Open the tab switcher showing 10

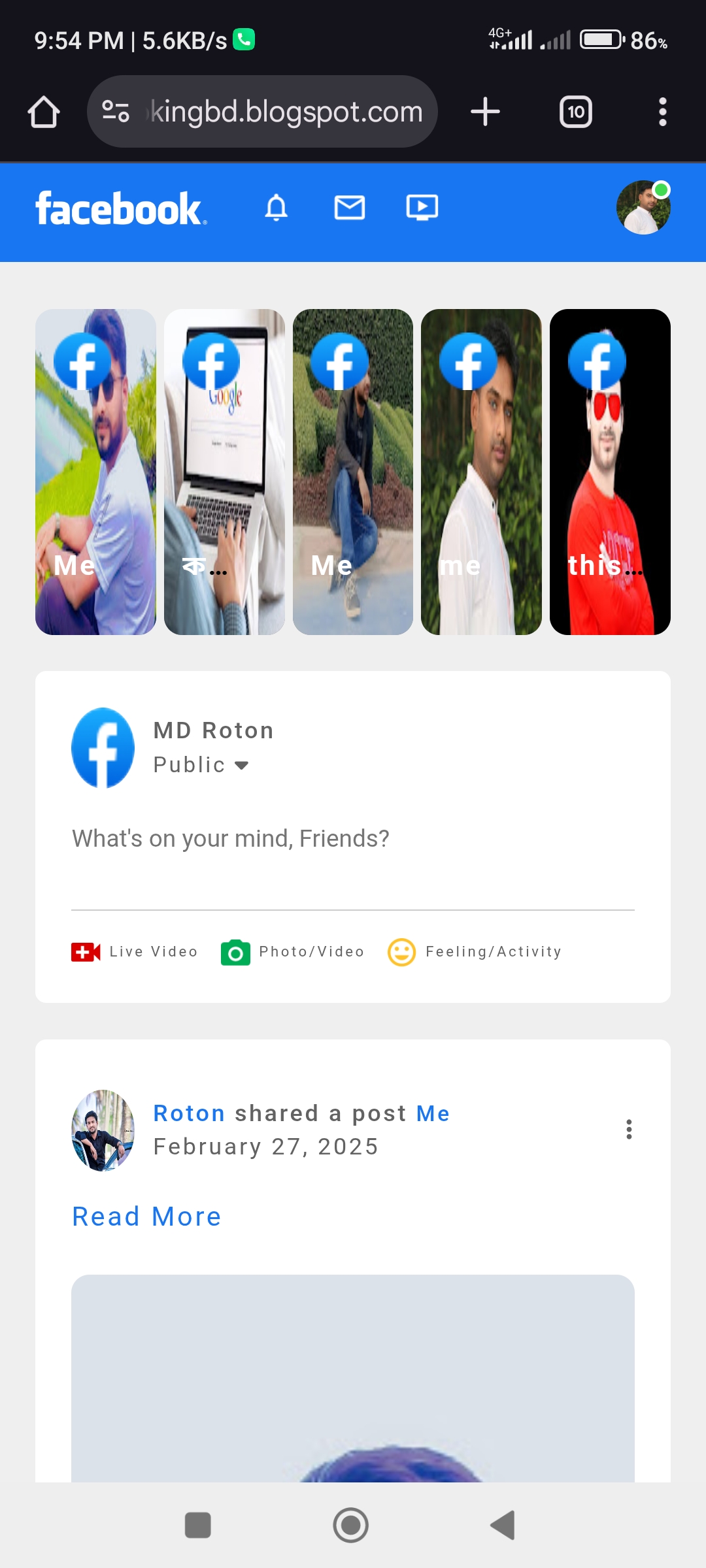(x=575, y=112)
